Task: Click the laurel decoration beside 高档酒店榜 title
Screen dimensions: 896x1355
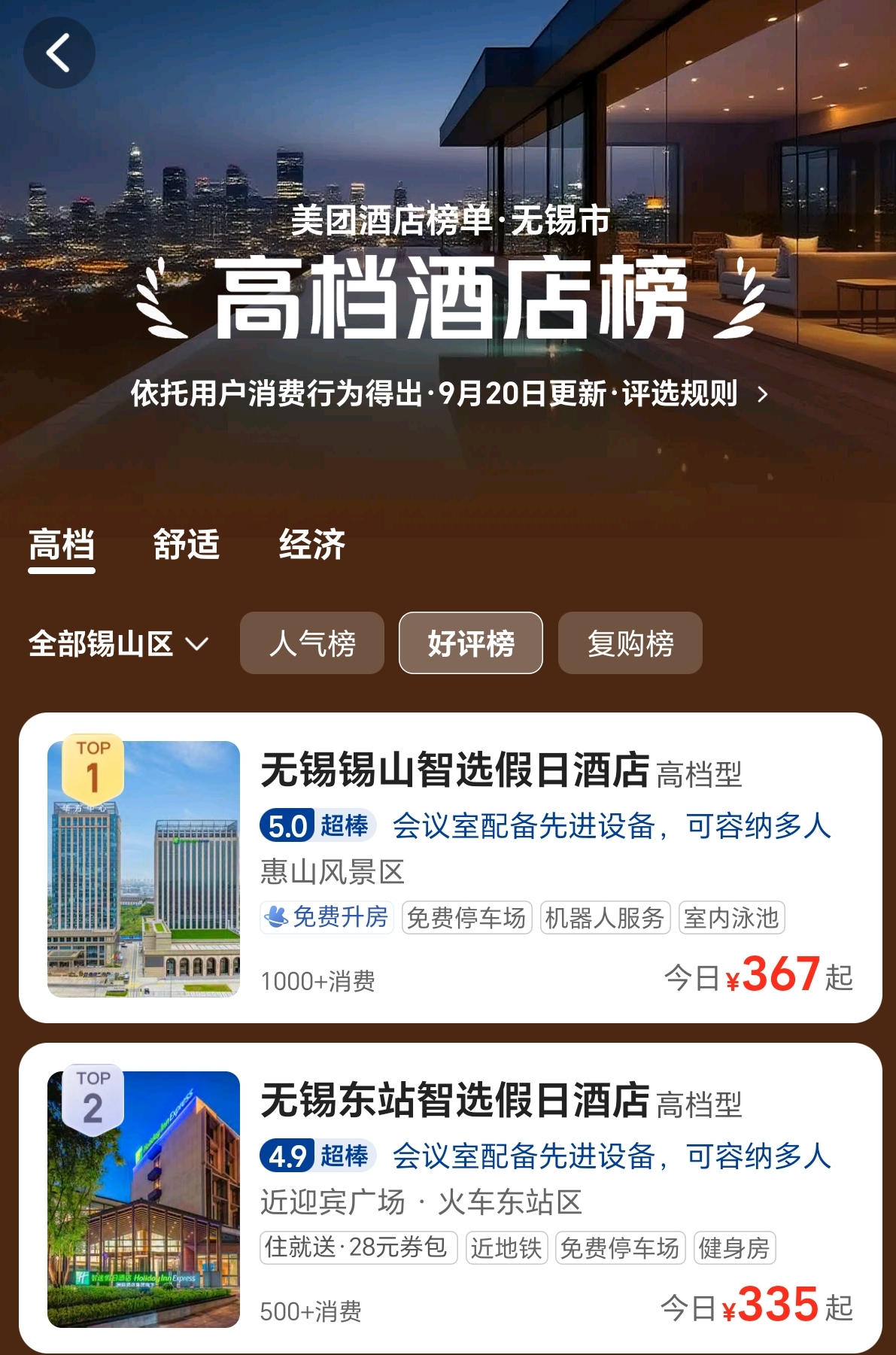Action: tap(158, 301)
